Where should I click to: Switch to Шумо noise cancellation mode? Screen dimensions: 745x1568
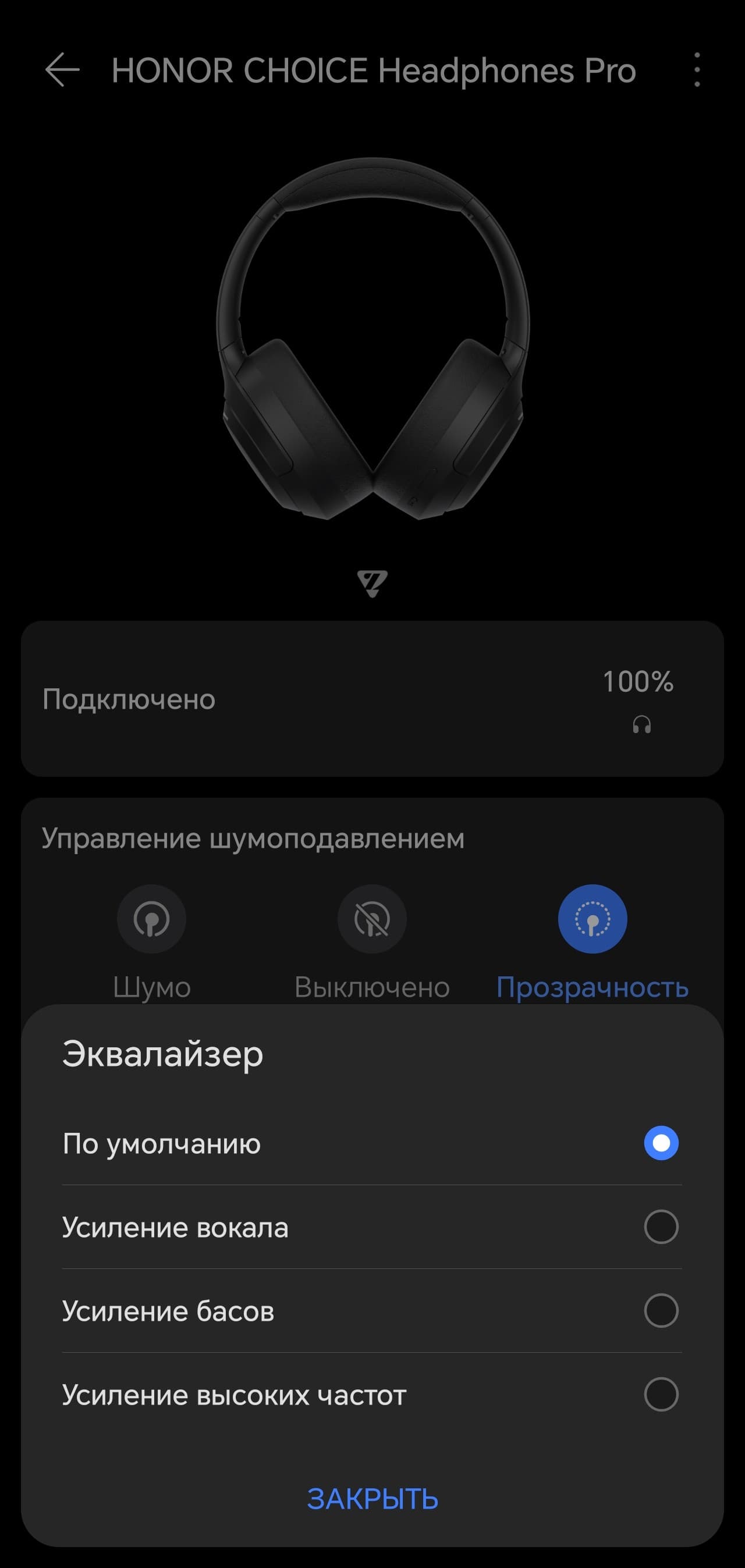(x=152, y=919)
